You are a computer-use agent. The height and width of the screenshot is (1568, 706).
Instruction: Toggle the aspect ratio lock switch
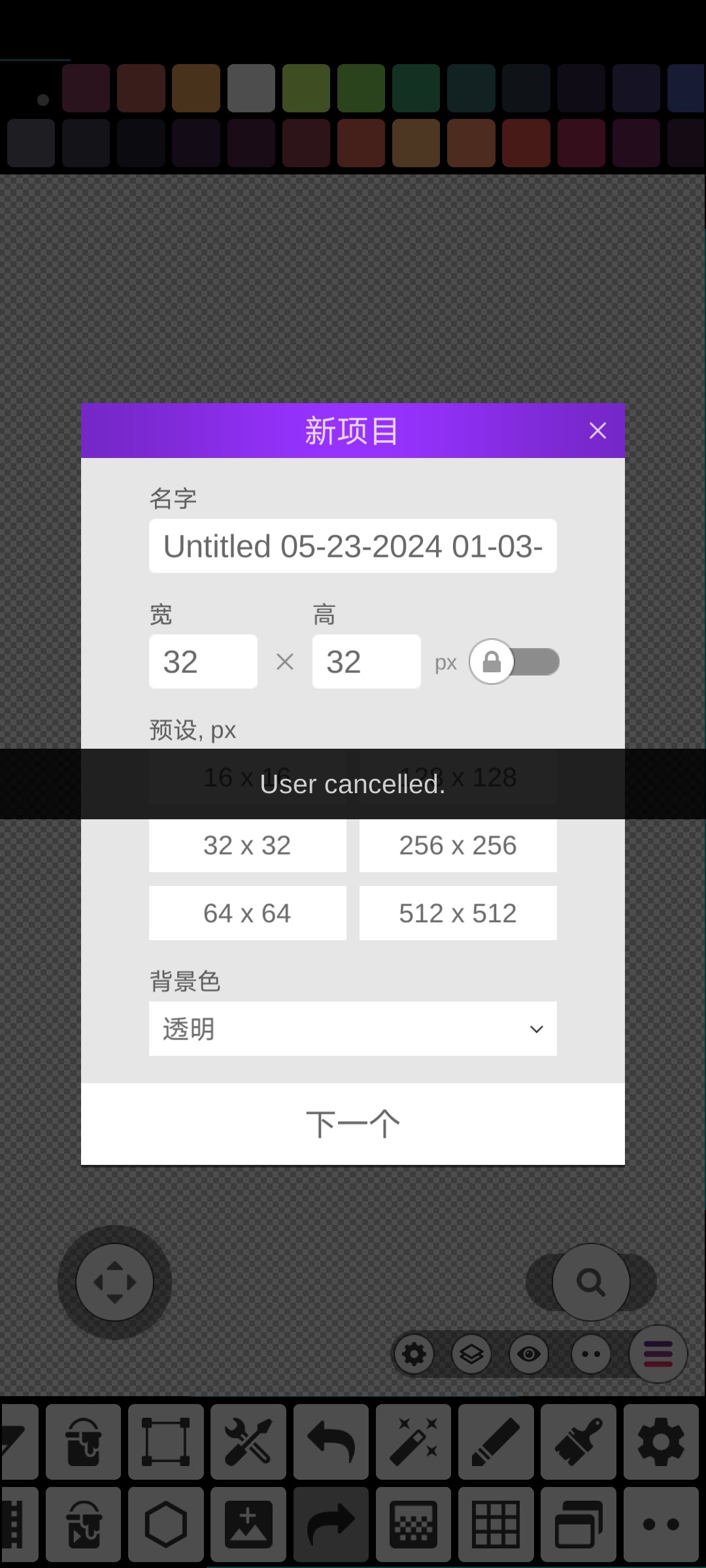click(514, 662)
